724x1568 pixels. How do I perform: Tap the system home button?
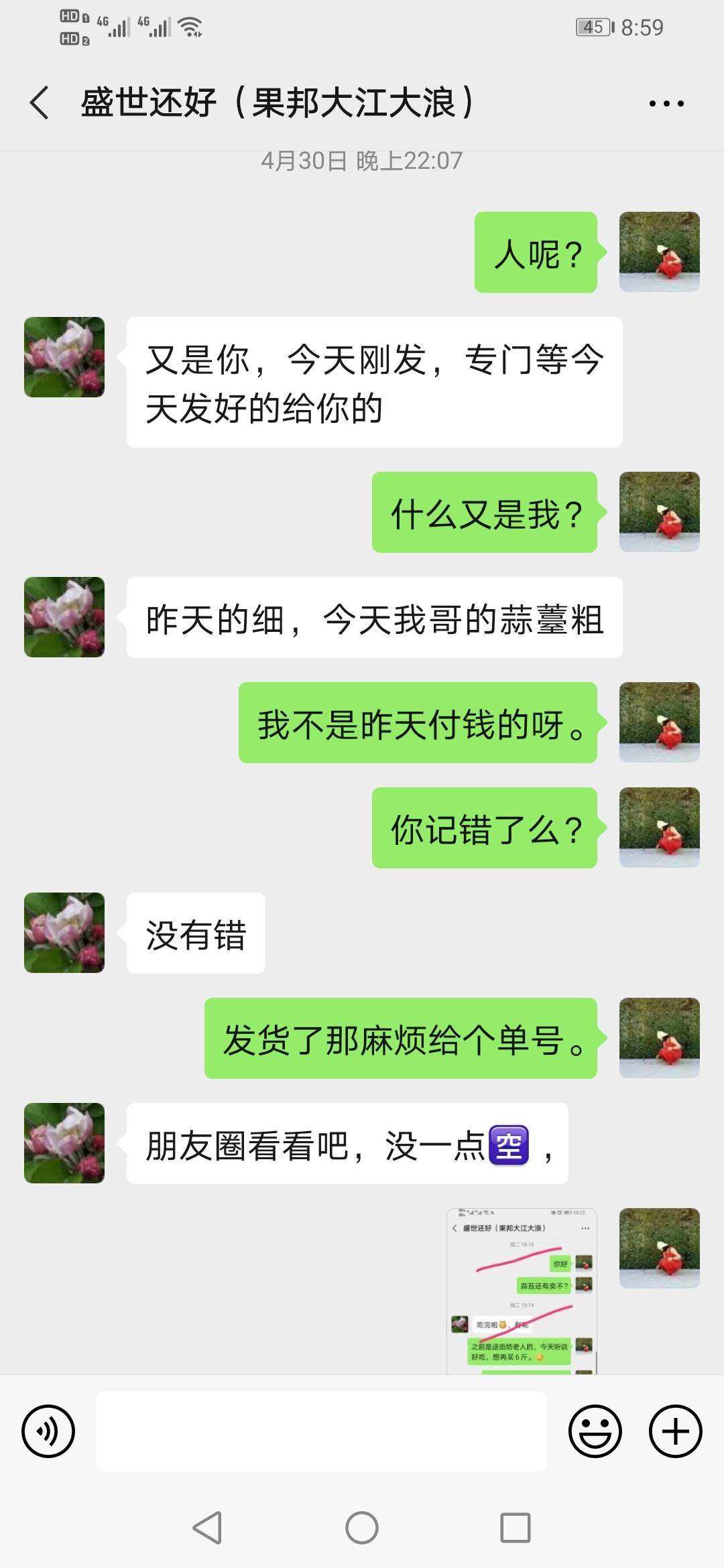(362, 1528)
